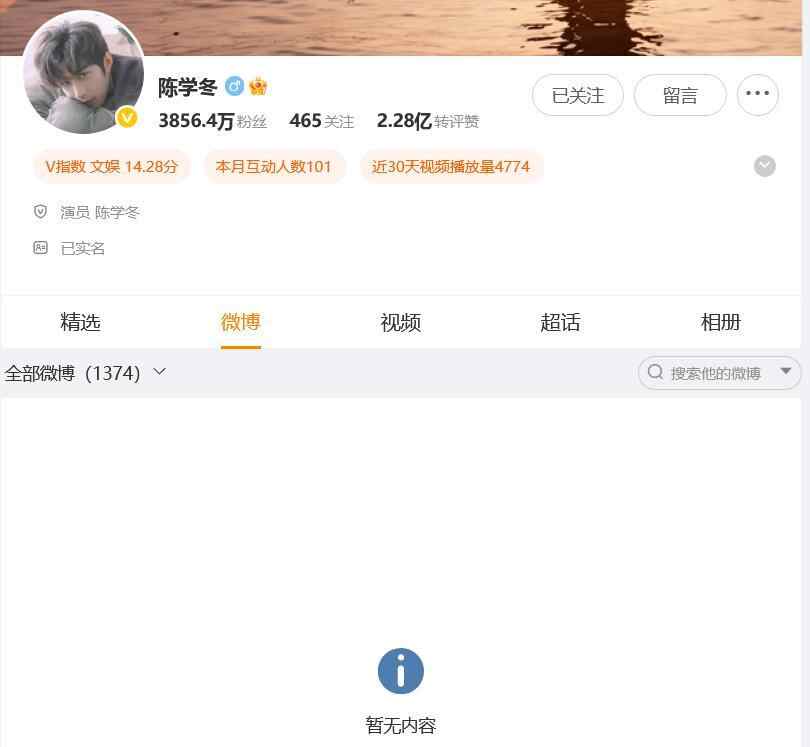Viewport: 810px width, 747px height.
Task: Open the 相册 album tab
Action: 720,322
